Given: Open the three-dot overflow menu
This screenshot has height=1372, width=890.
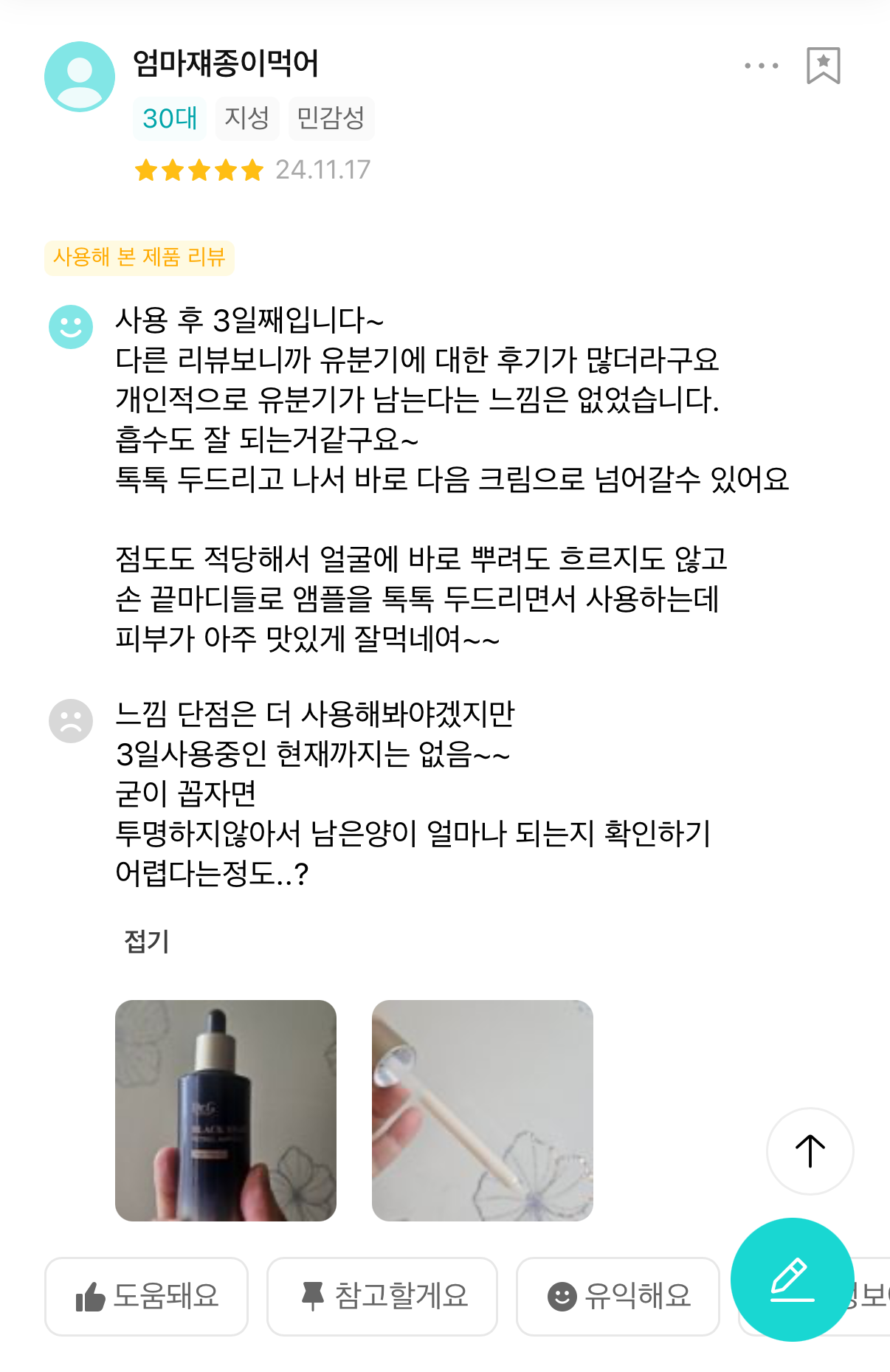Looking at the screenshot, I should click(761, 66).
